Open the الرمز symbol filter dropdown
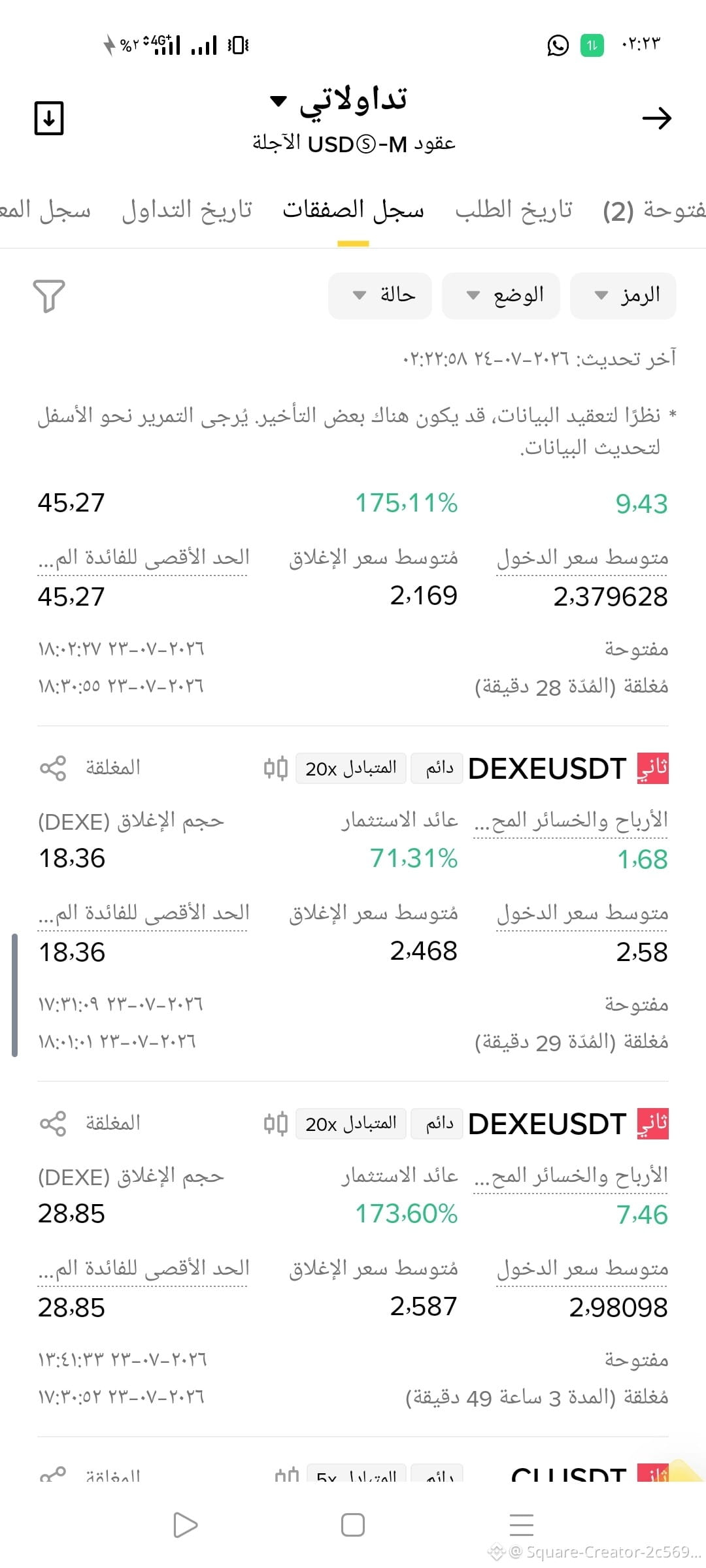Screen dimensions: 706x1568 tap(623, 295)
